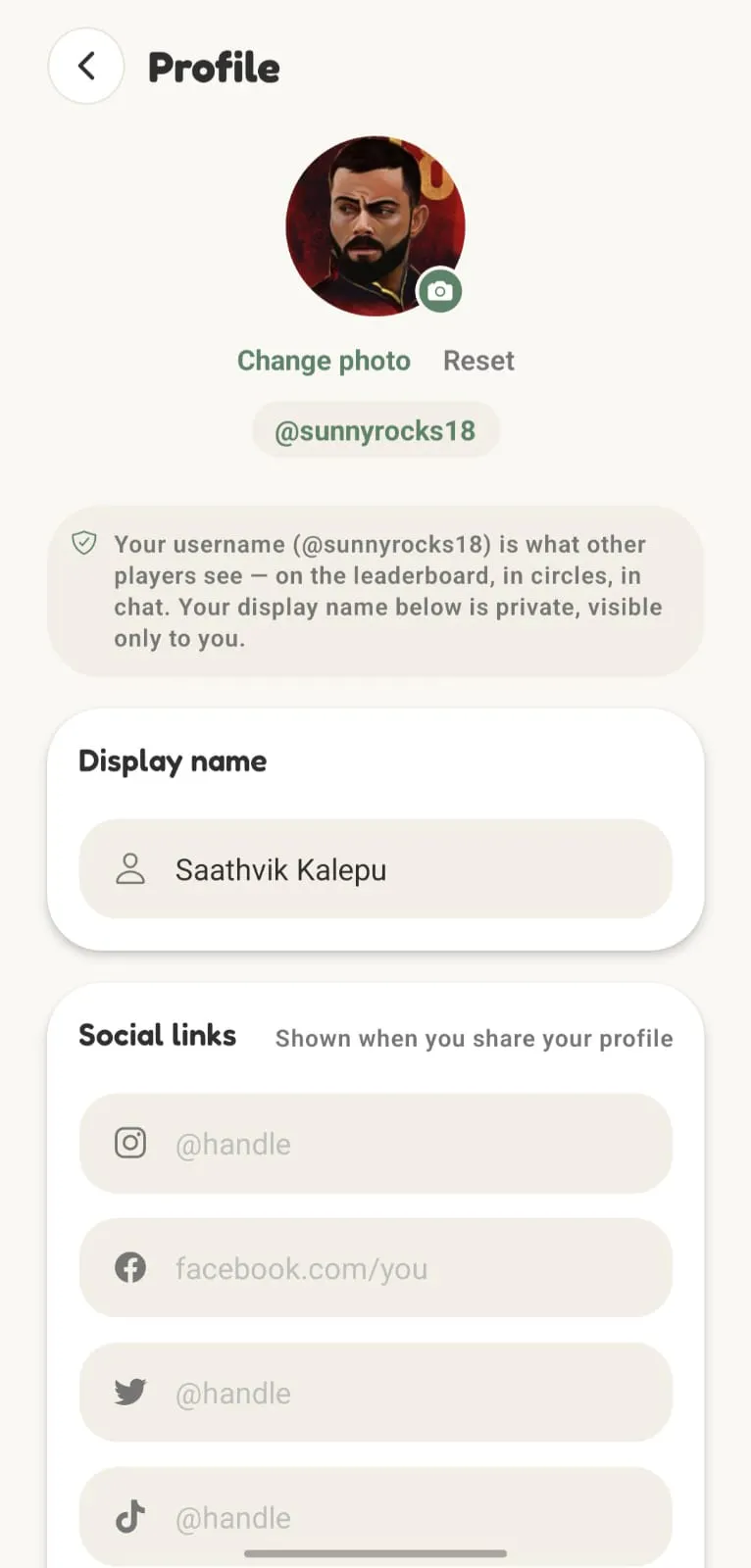This screenshot has height=1568, width=751.
Task: Tap the facebook.com/you field
Action: 375,1268
